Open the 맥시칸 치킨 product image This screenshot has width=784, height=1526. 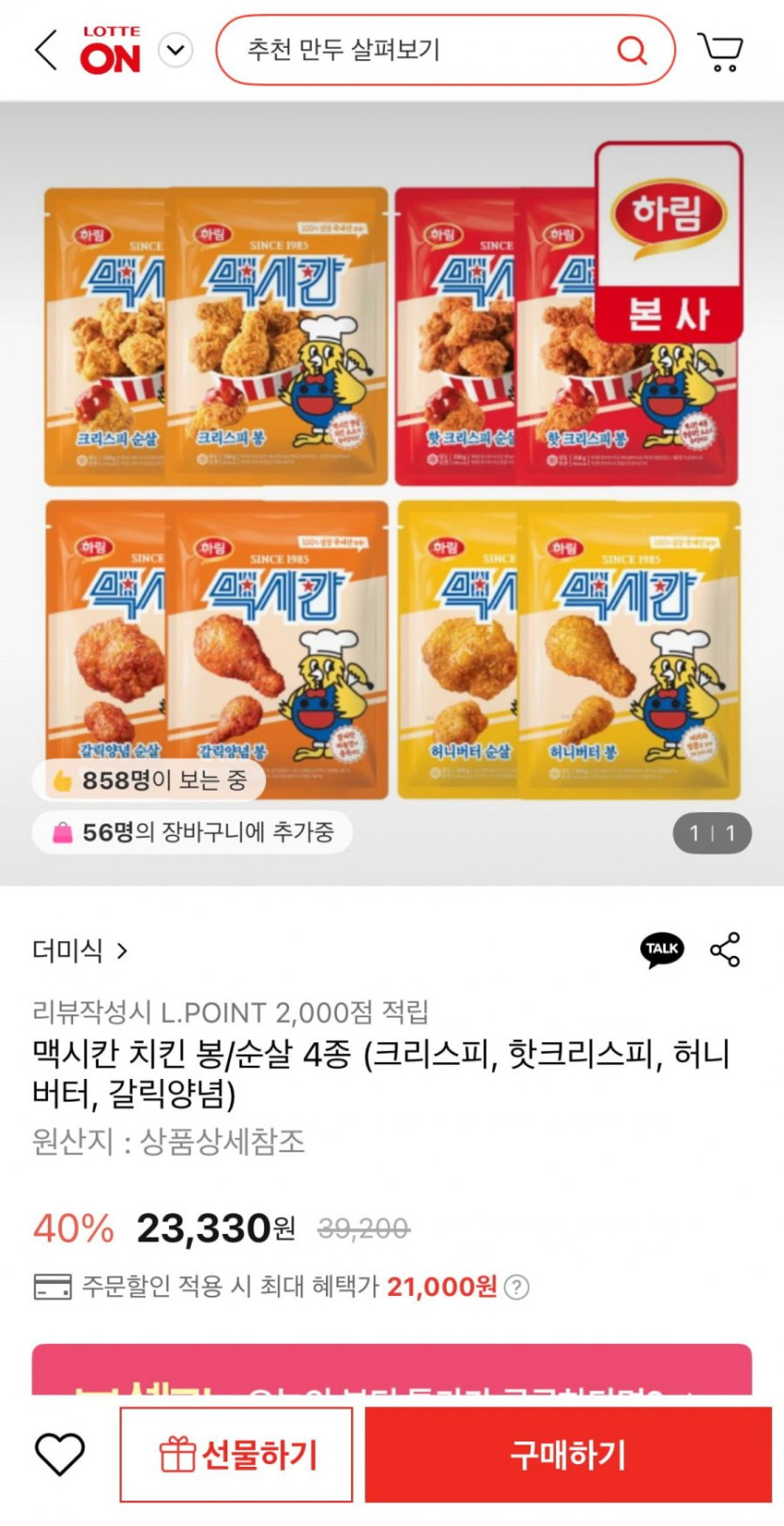[x=392, y=493]
